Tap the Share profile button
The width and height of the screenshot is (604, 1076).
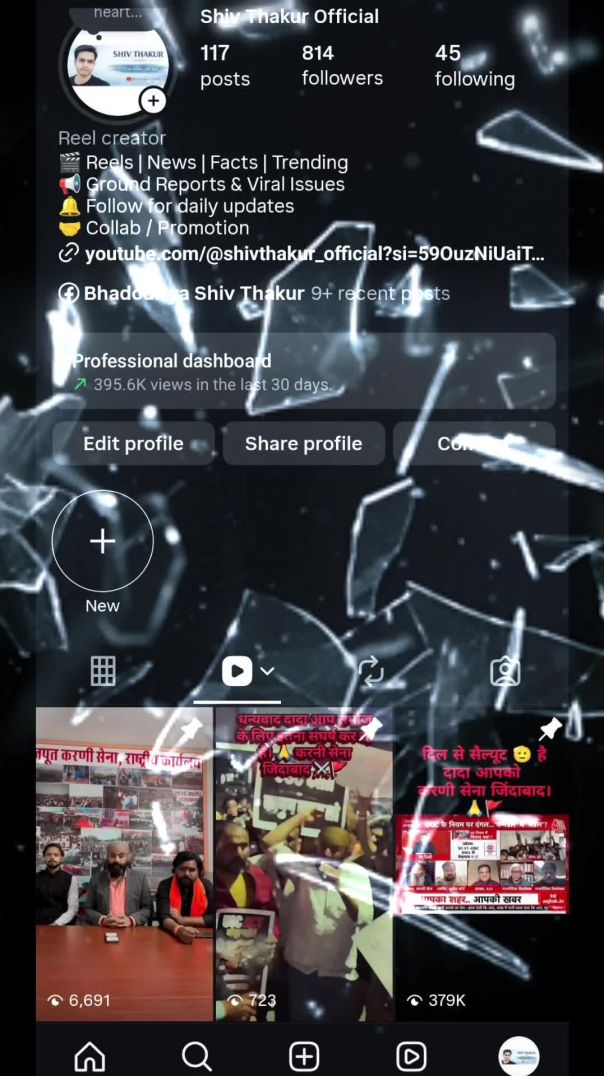click(x=303, y=443)
